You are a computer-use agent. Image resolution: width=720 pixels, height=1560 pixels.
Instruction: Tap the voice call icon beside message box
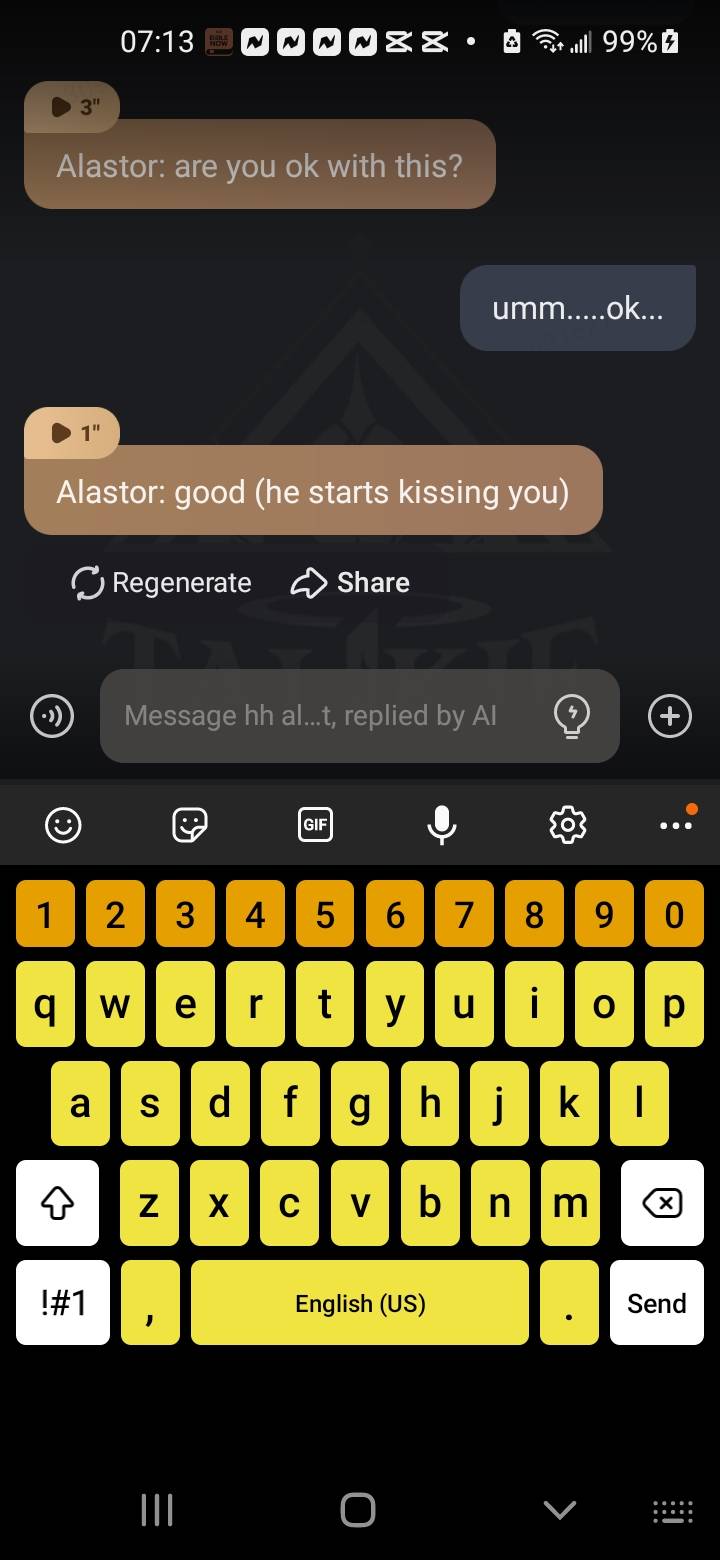[x=52, y=716]
